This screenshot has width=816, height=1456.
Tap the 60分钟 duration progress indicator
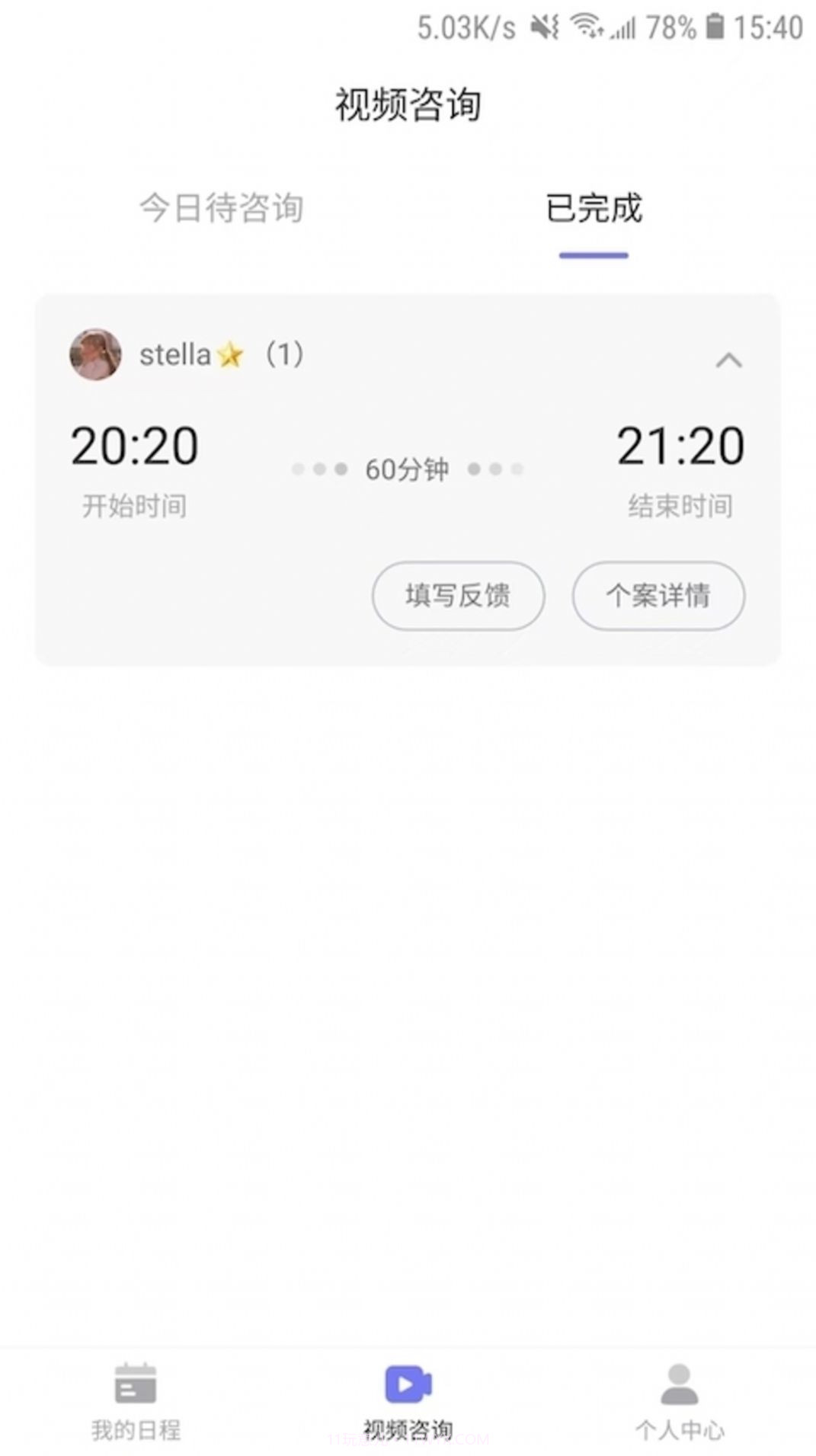click(x=406, y=468)
